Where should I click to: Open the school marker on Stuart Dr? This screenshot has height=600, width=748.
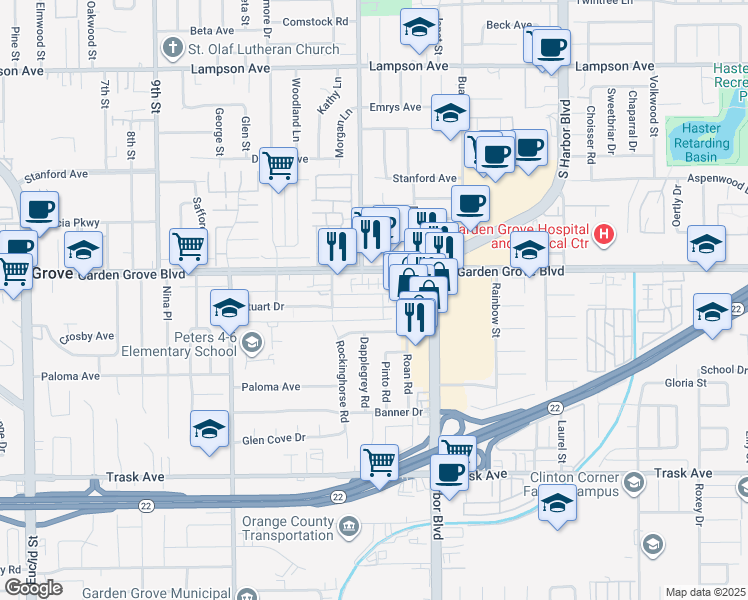(x=229, y=311)
